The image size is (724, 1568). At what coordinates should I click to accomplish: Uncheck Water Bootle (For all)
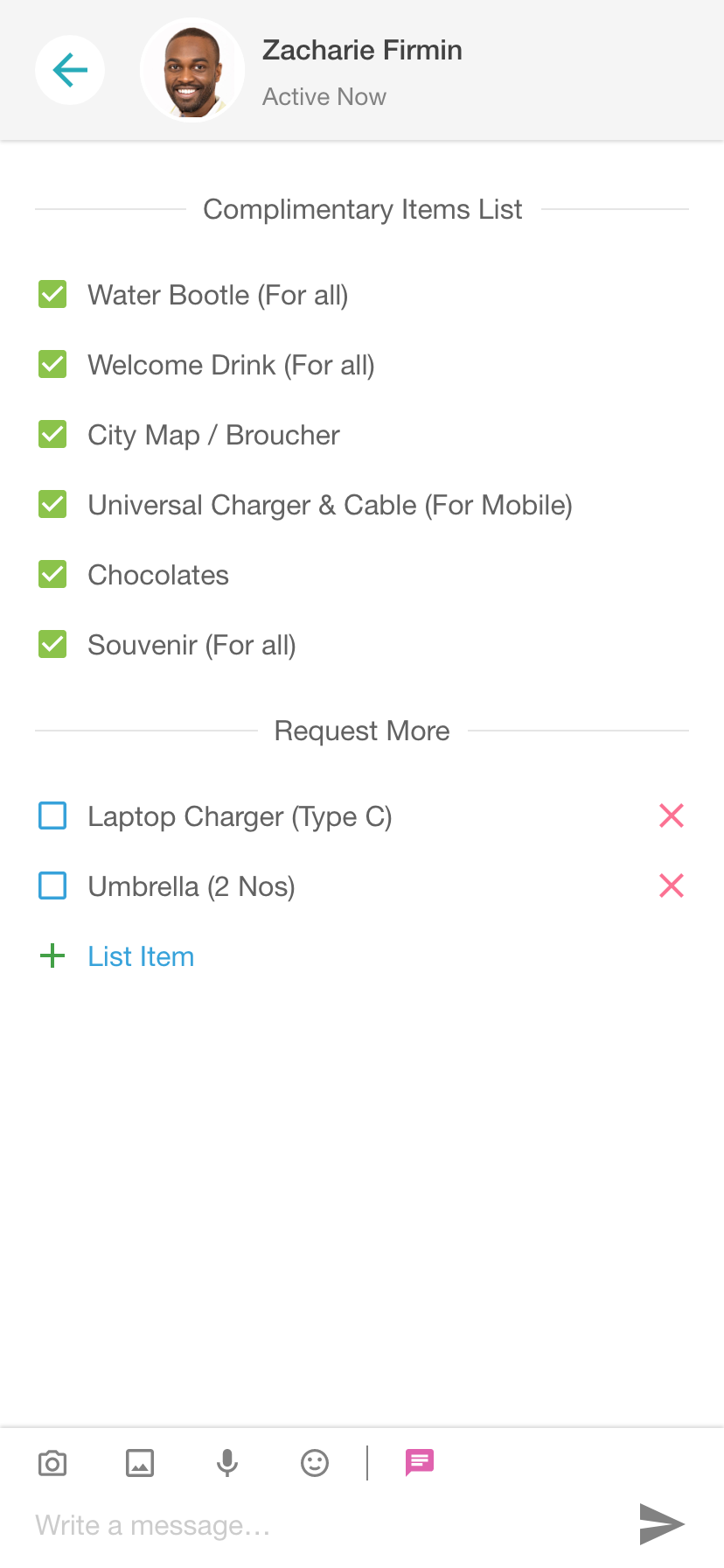tap(52, 295)
